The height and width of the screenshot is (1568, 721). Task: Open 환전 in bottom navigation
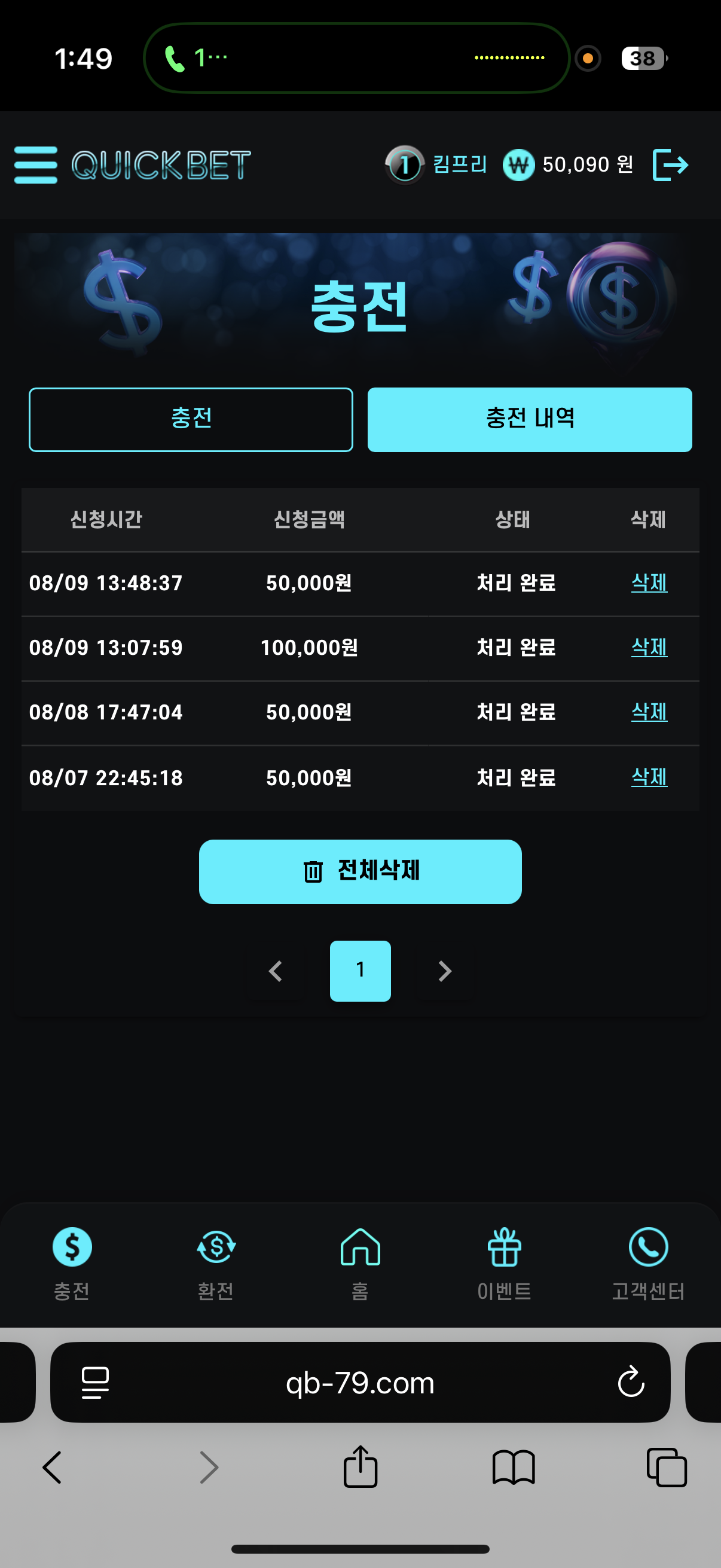point(216,1264)
